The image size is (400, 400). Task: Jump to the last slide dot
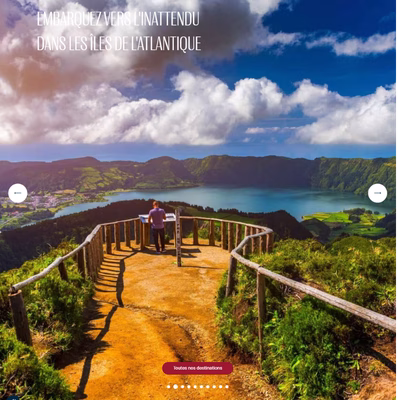click(227, 387)
